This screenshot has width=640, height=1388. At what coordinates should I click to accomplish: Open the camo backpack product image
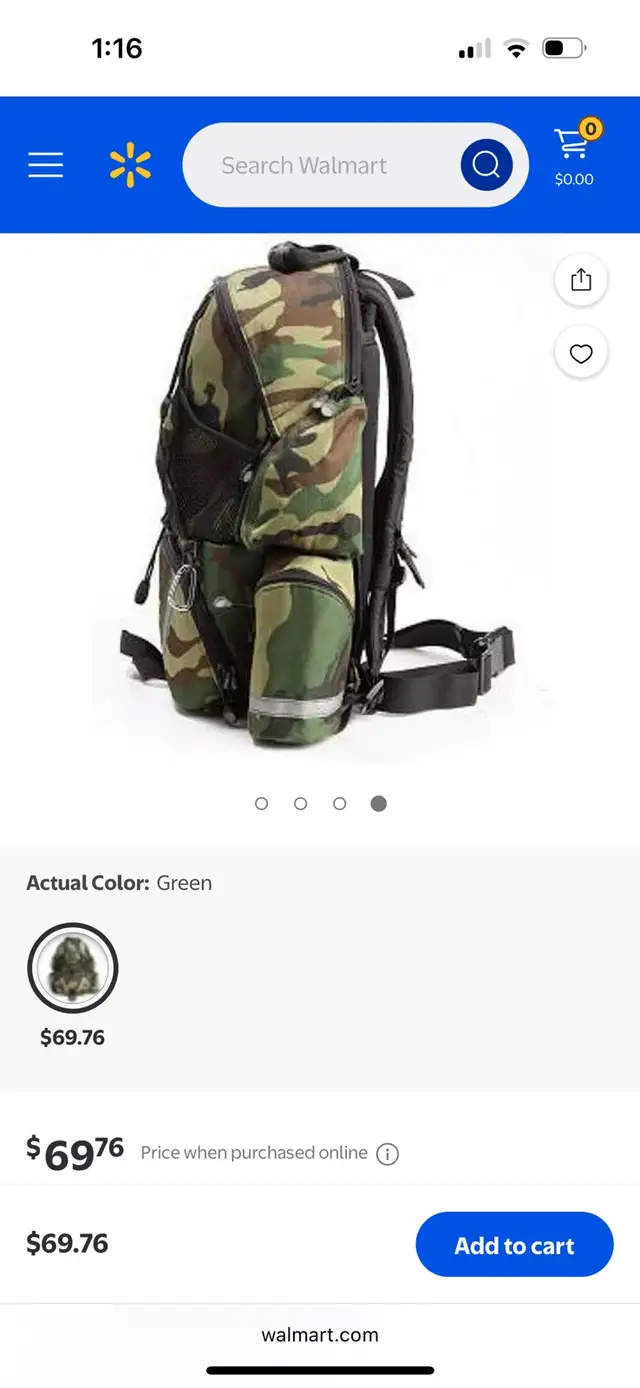tap(318, 502)
